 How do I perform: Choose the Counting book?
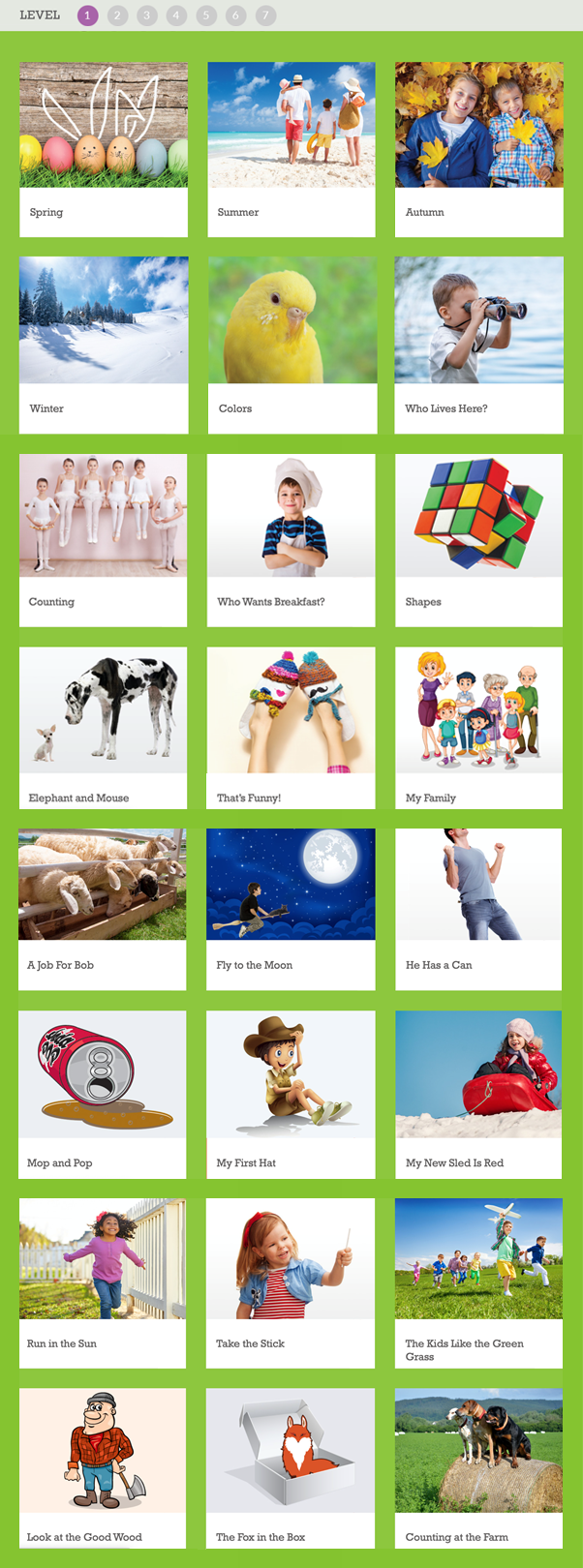point(103,539)
